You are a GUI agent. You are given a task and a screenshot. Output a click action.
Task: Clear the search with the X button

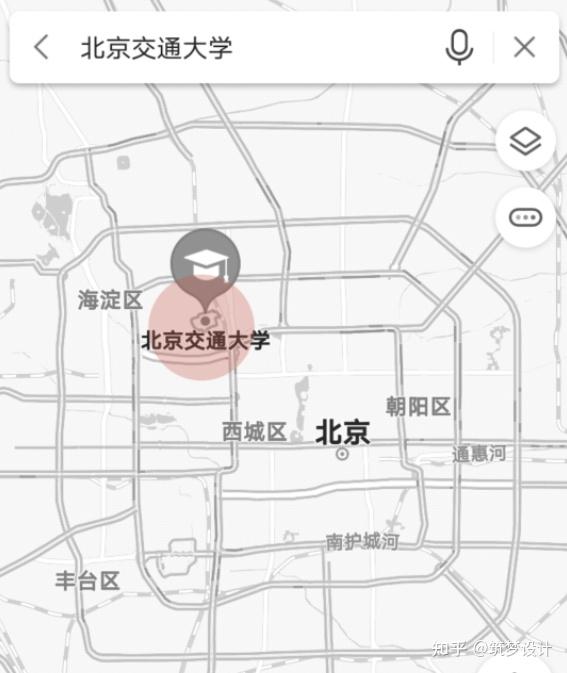click(525, 47)
